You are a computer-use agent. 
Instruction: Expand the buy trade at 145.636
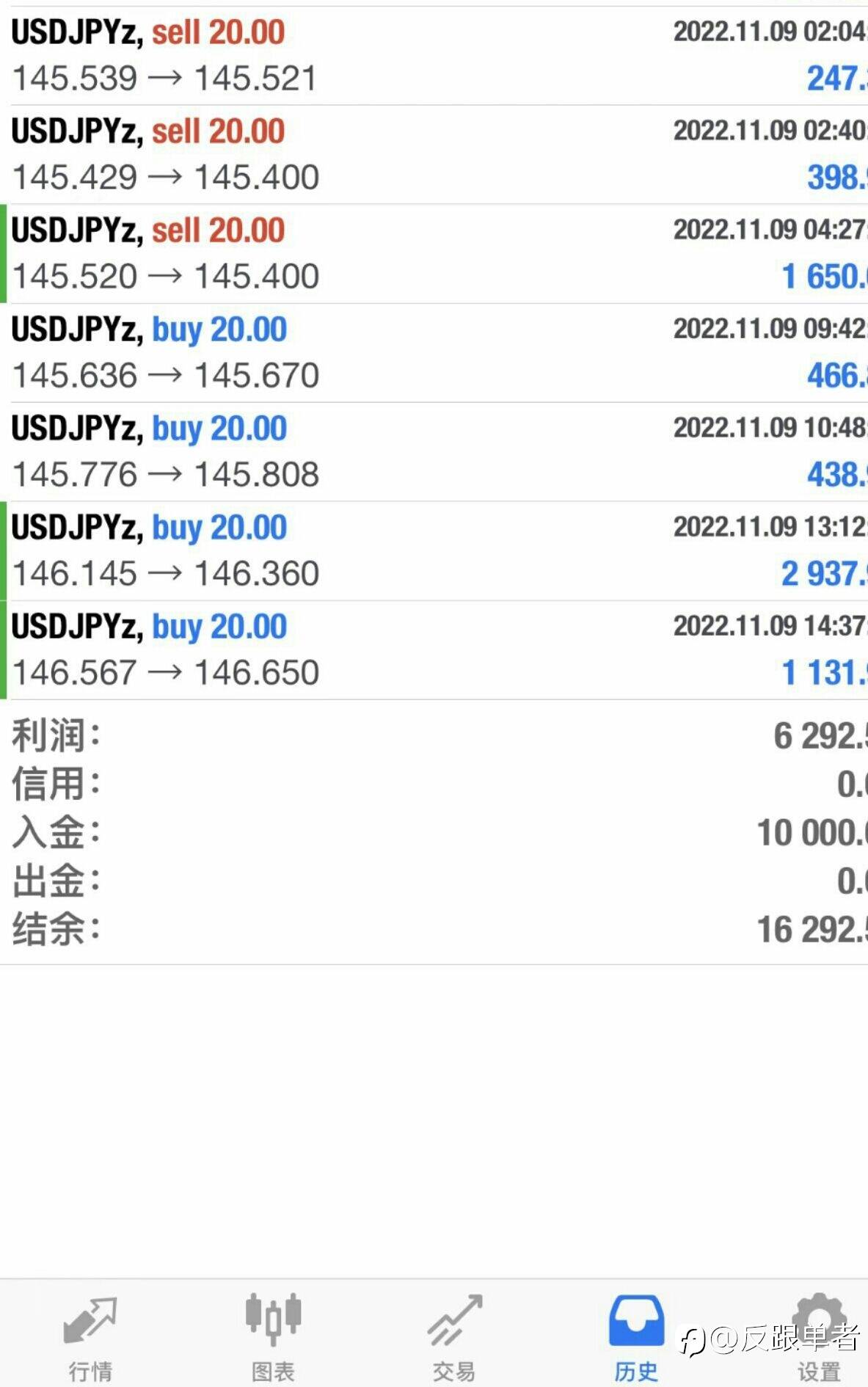pyautogui.click(x=434, y=353)
